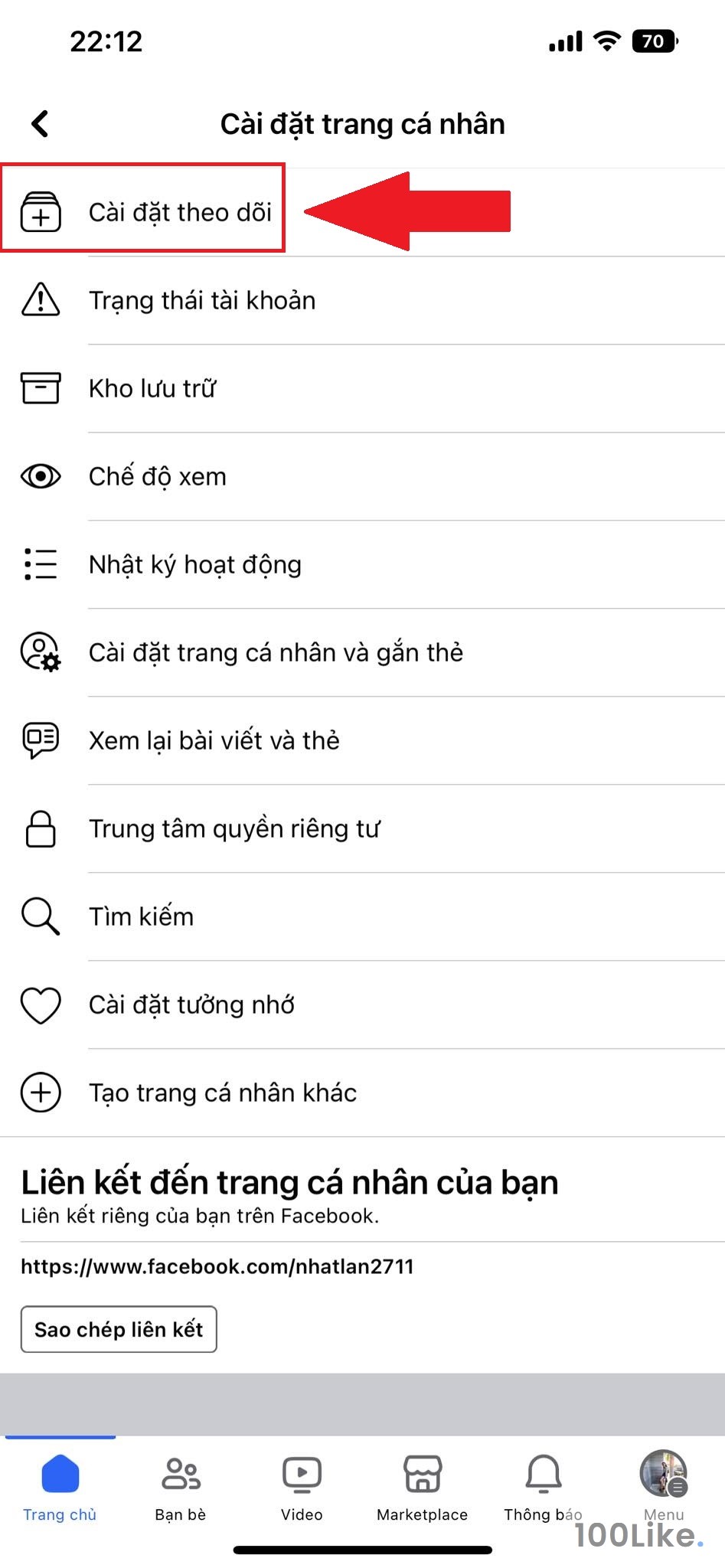Viewport: 725px width, 1568px height.
Task: Click the facebook.com profile link
Action: point(217,1267)
